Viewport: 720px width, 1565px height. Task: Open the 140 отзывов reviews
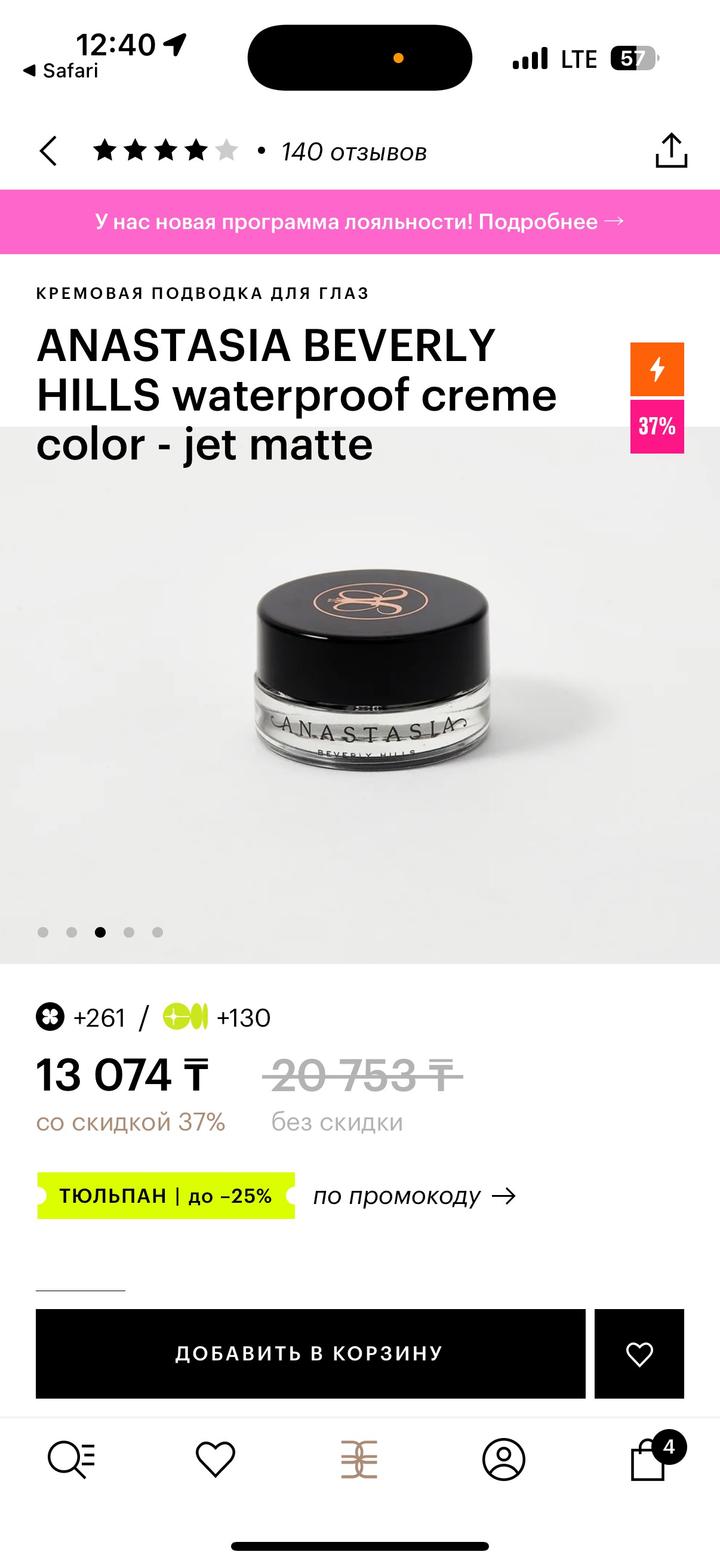(353, 152)
